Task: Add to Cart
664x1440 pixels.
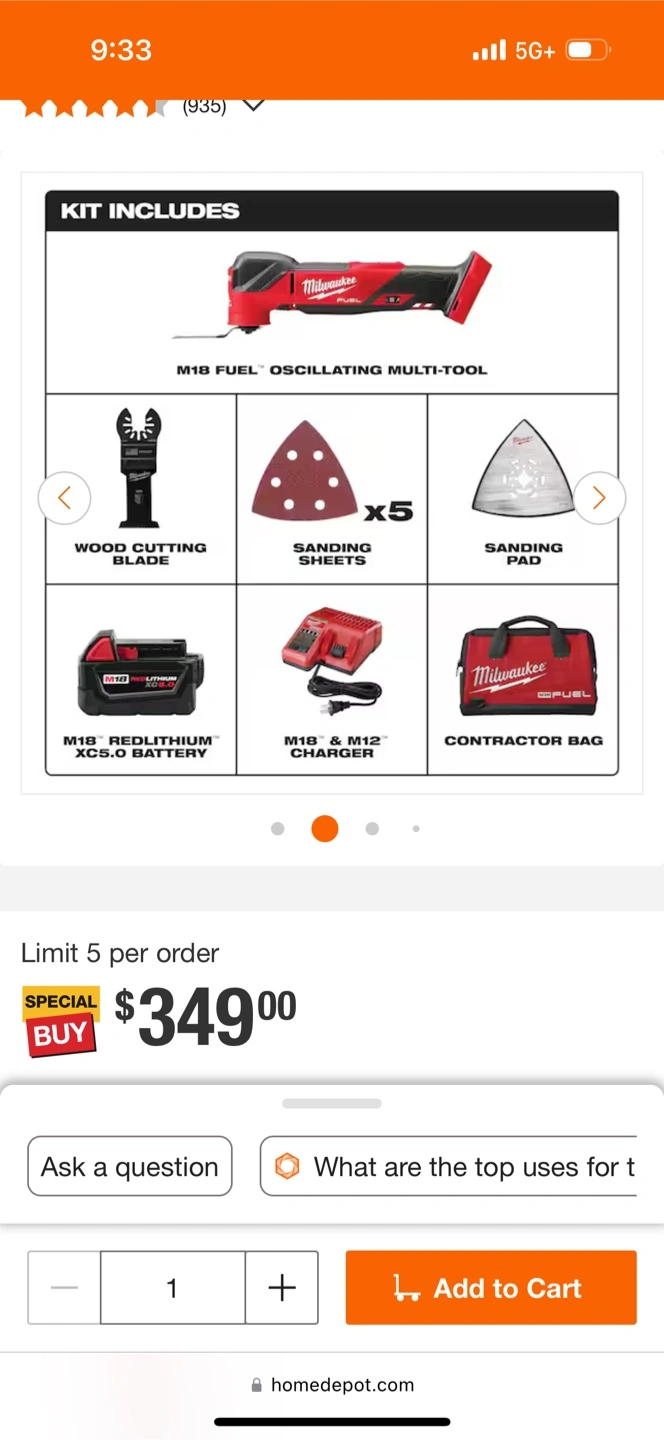Action: pyautogui.click(x=491, y=1288)
